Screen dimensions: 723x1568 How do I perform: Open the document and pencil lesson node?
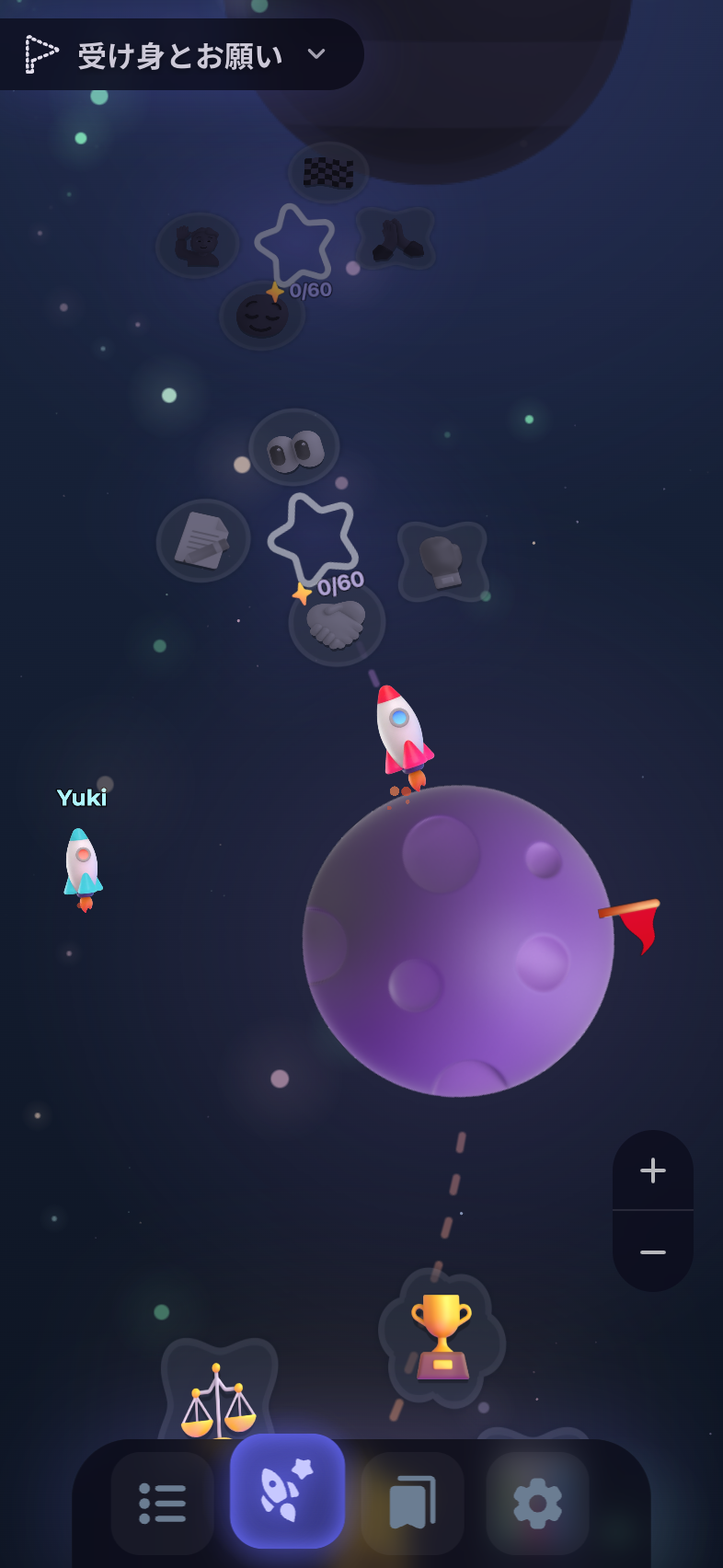click(203, 540)
